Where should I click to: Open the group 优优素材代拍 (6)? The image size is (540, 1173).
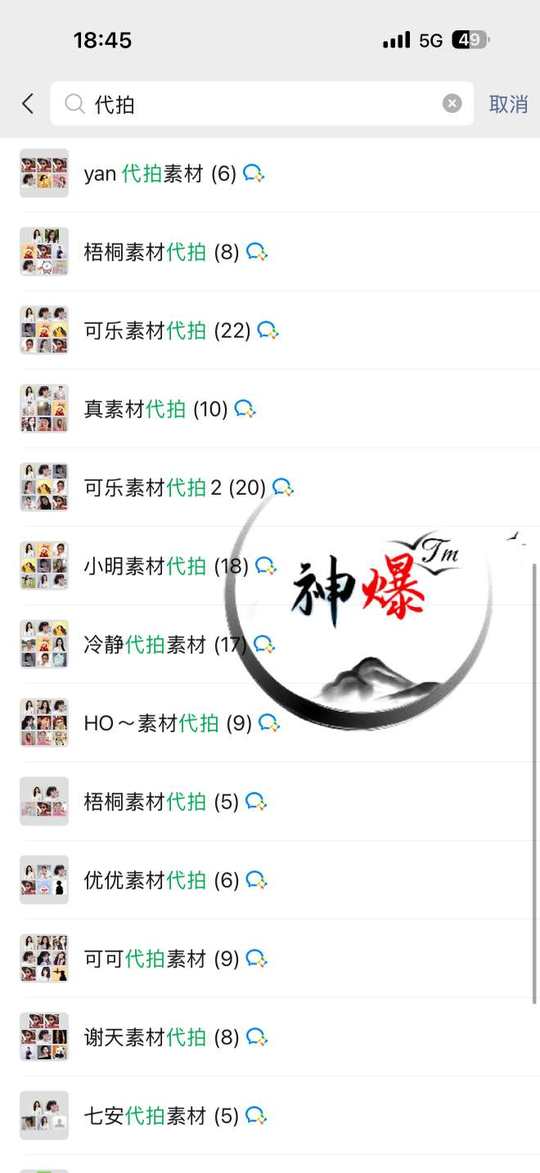pyautogui.click(x=270, y=880)
